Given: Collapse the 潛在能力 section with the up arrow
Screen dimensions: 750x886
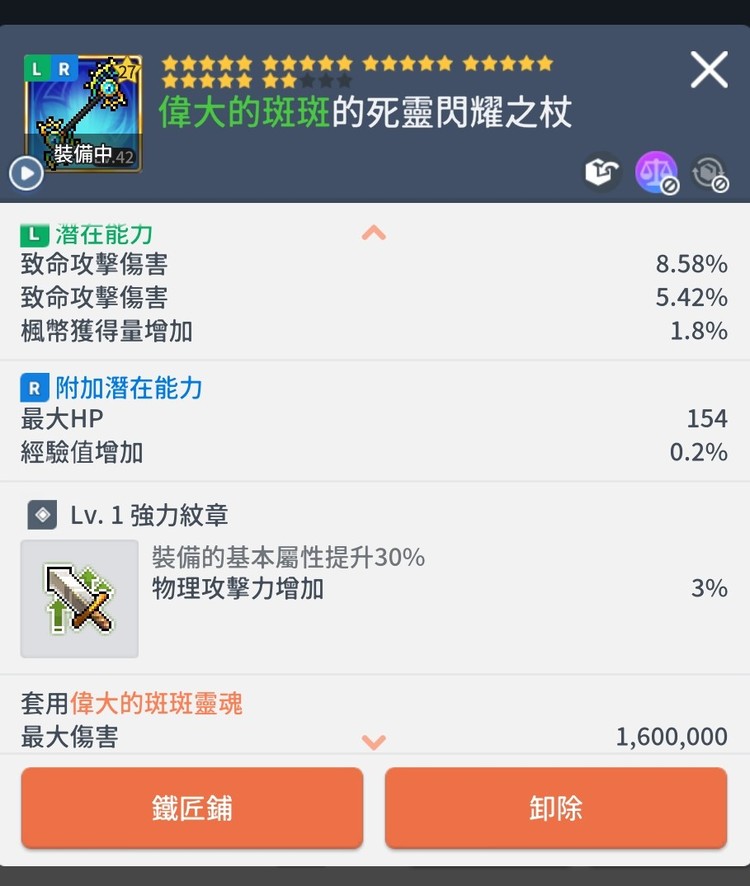Looking at the screenshot, I should pos(374,232).
